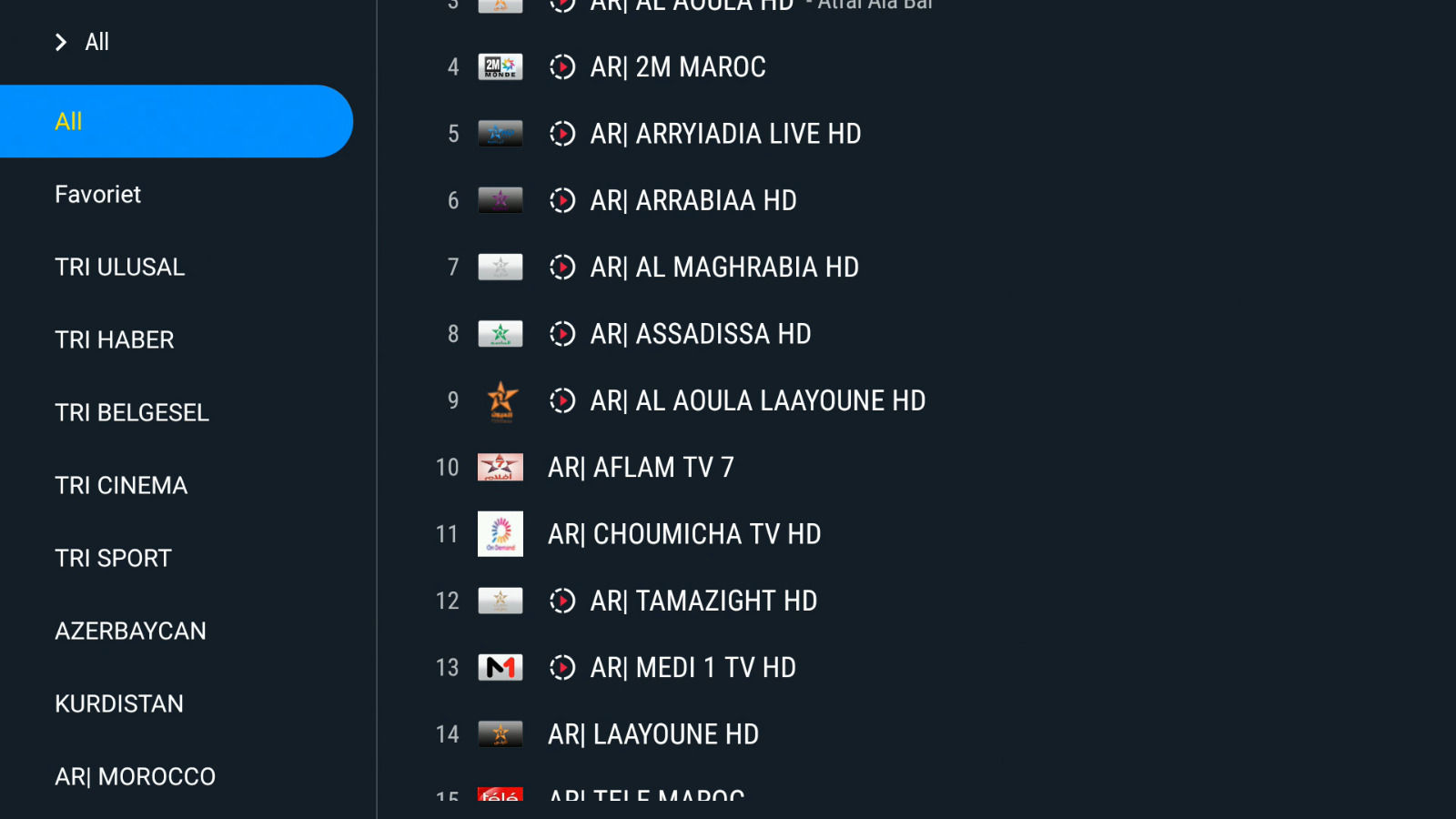Play channel AR| 2M MAROC

coord(677,67)
